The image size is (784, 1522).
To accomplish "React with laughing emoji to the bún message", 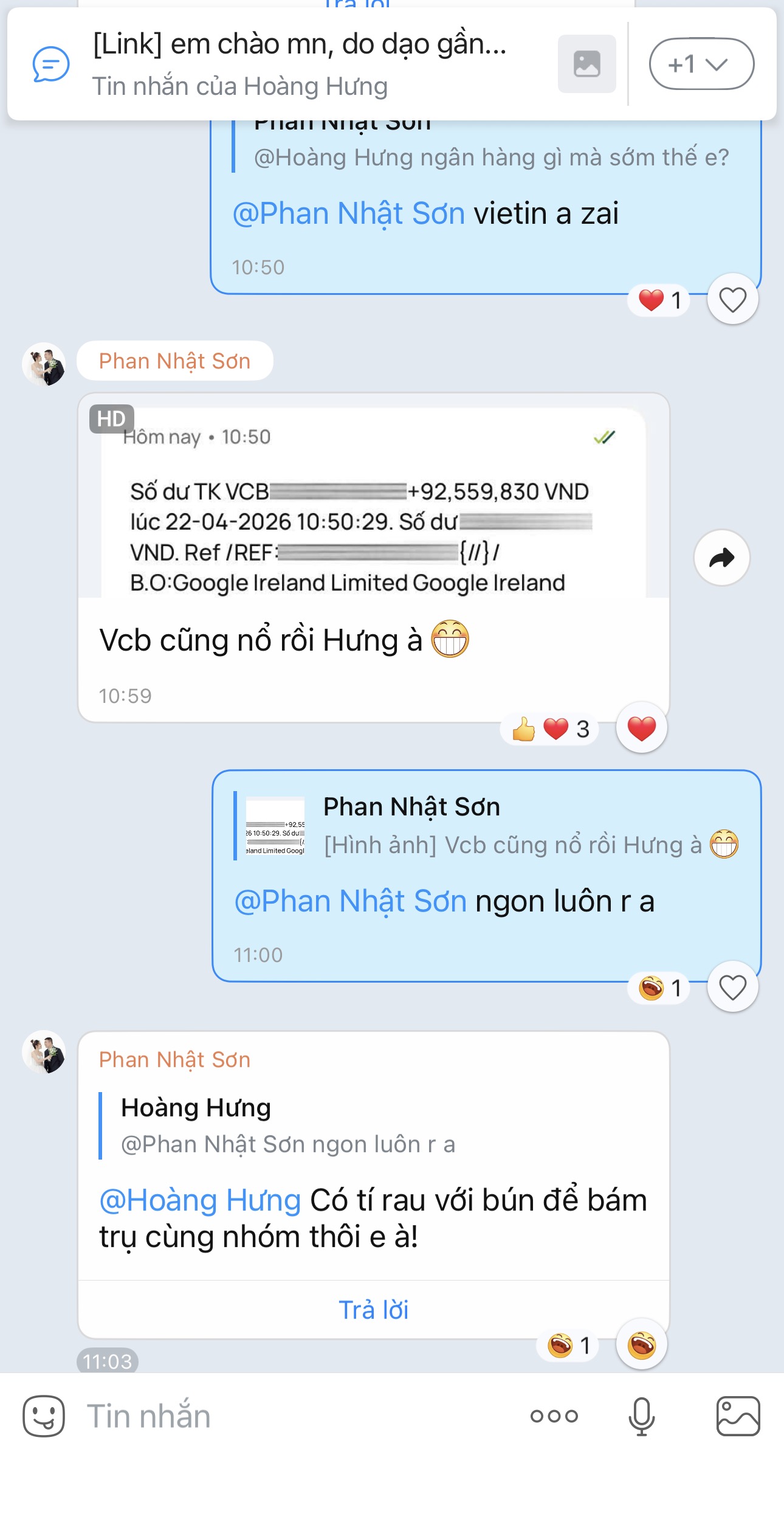I will [x=641, y=1345].
